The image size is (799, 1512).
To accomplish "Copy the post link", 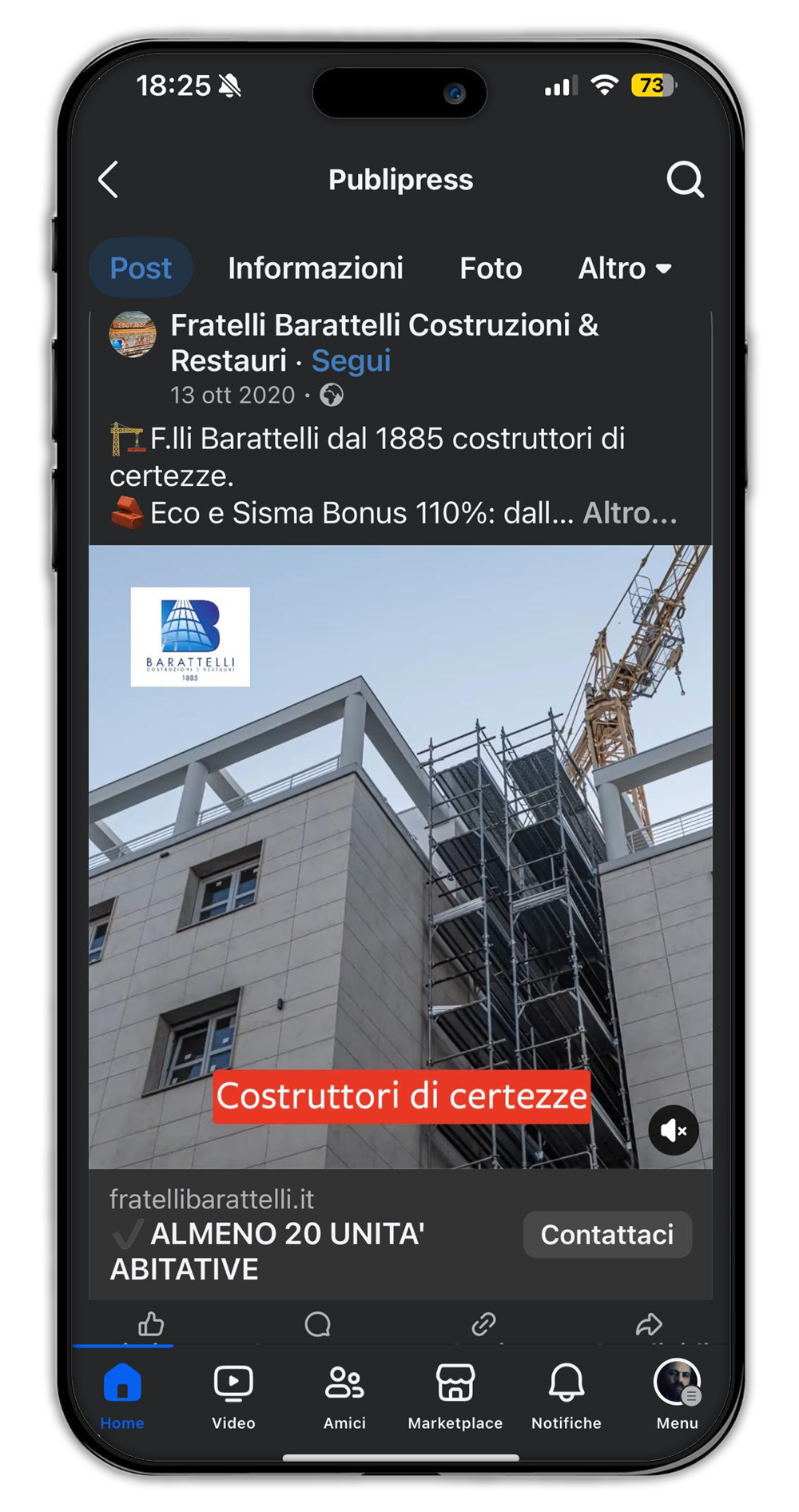I will pyautogui.click(x=483, y=1324).
